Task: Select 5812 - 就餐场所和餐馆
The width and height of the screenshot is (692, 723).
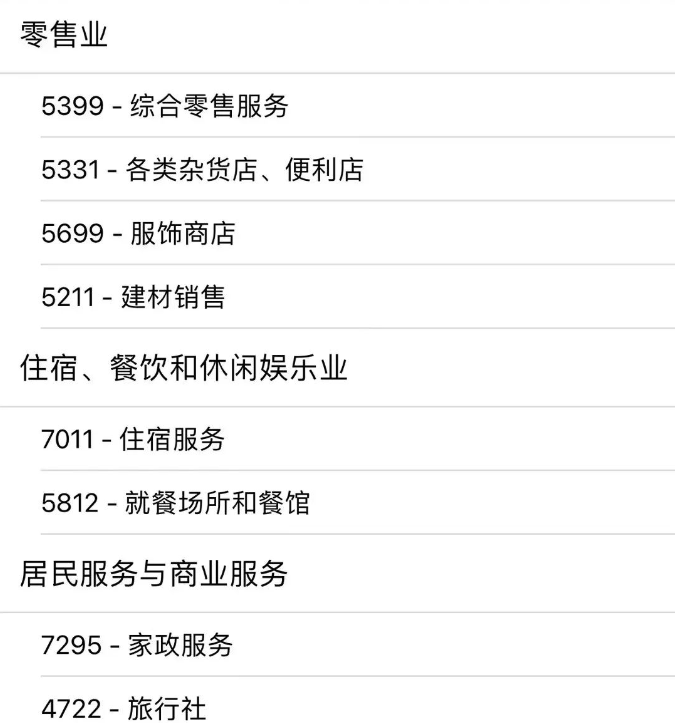Action: 175,502
